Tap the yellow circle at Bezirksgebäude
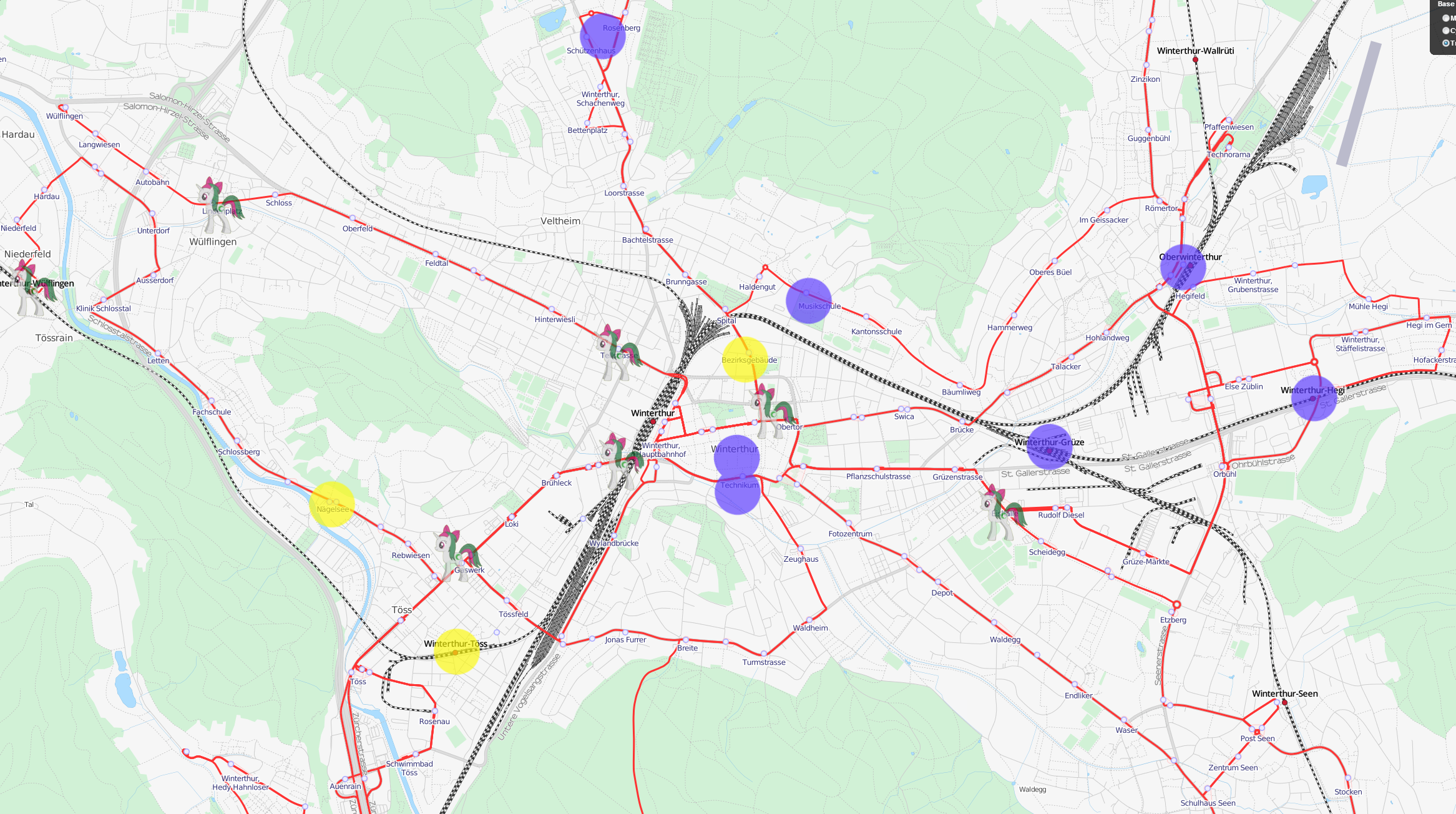Image resolution: width=1456 pixels, height=814 pixels. coord(745,360)
